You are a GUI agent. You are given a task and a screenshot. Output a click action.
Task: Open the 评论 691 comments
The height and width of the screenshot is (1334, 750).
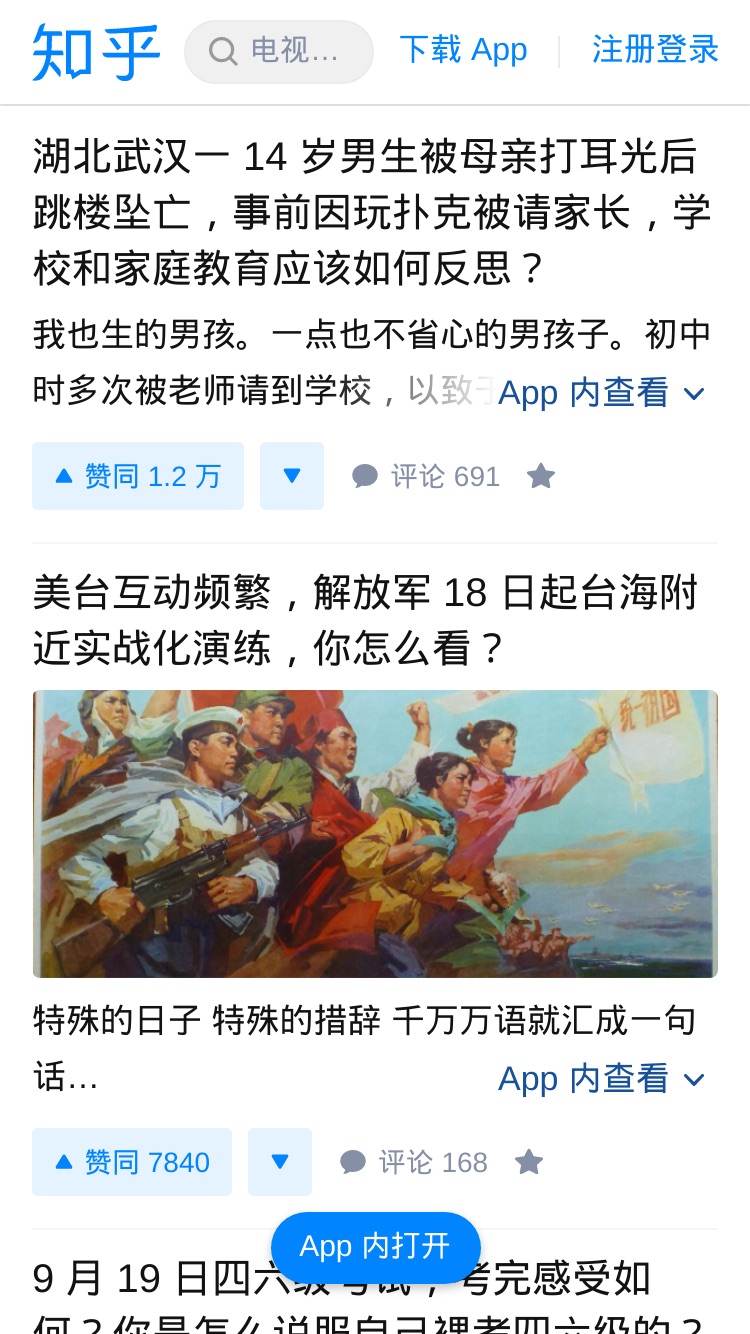point(426,476)
